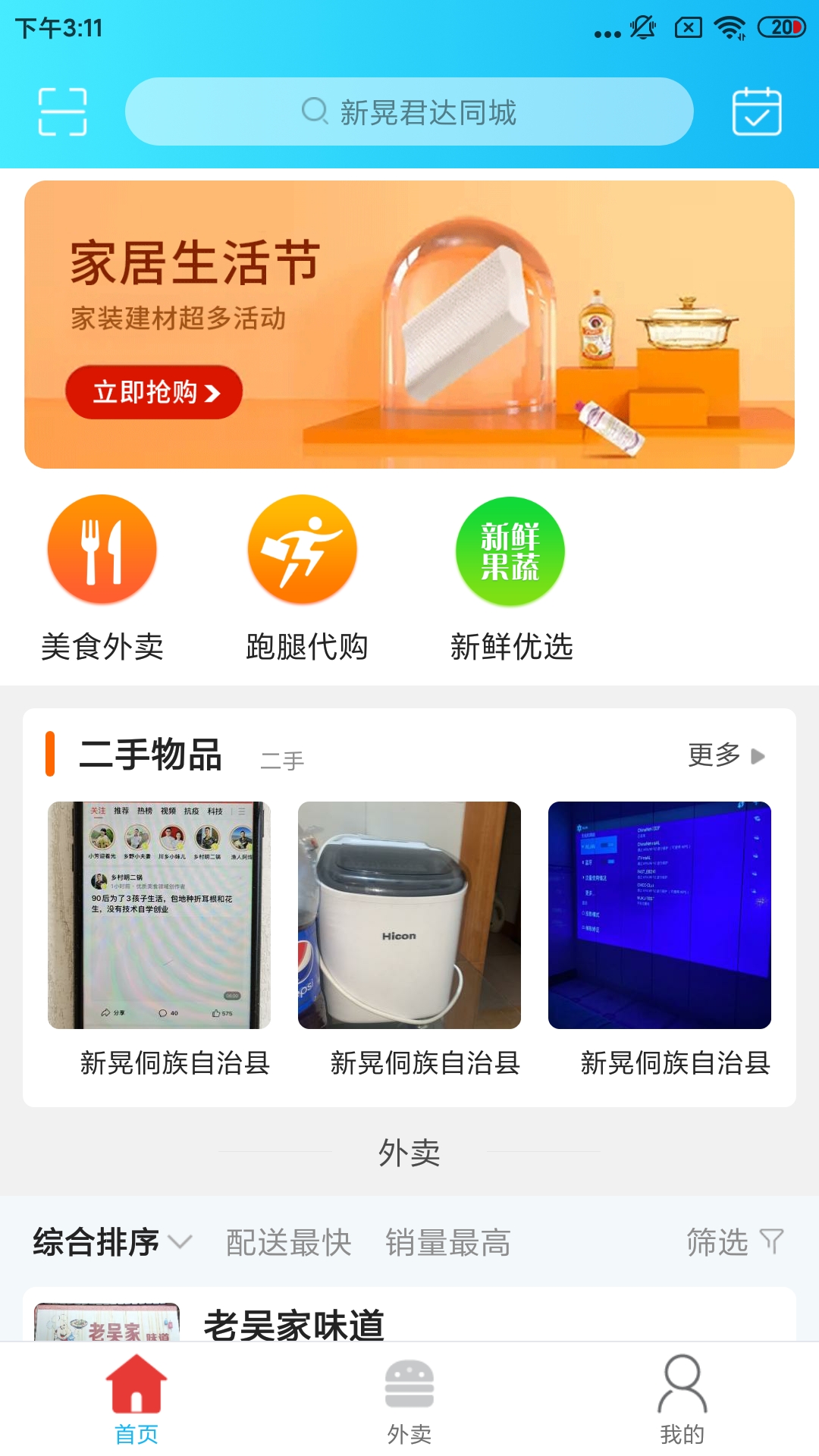
Task: Open the 家居生活节 promotional banner
Action: coord(409,322)
